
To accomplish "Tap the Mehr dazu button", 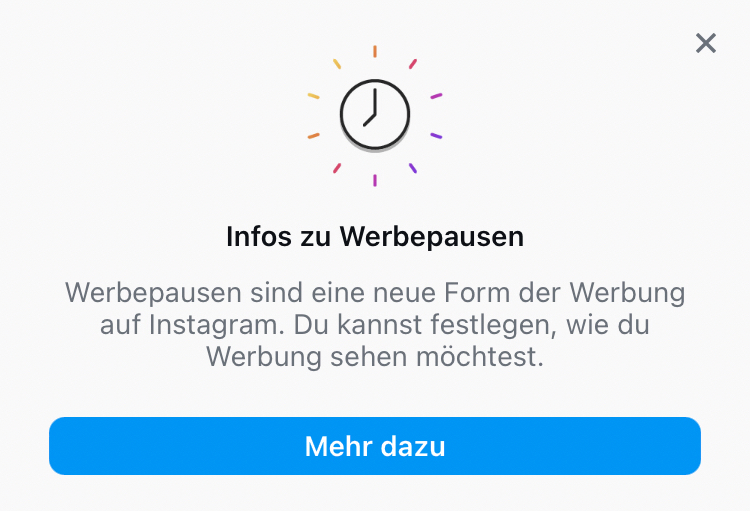I will [x=375, y=446].
